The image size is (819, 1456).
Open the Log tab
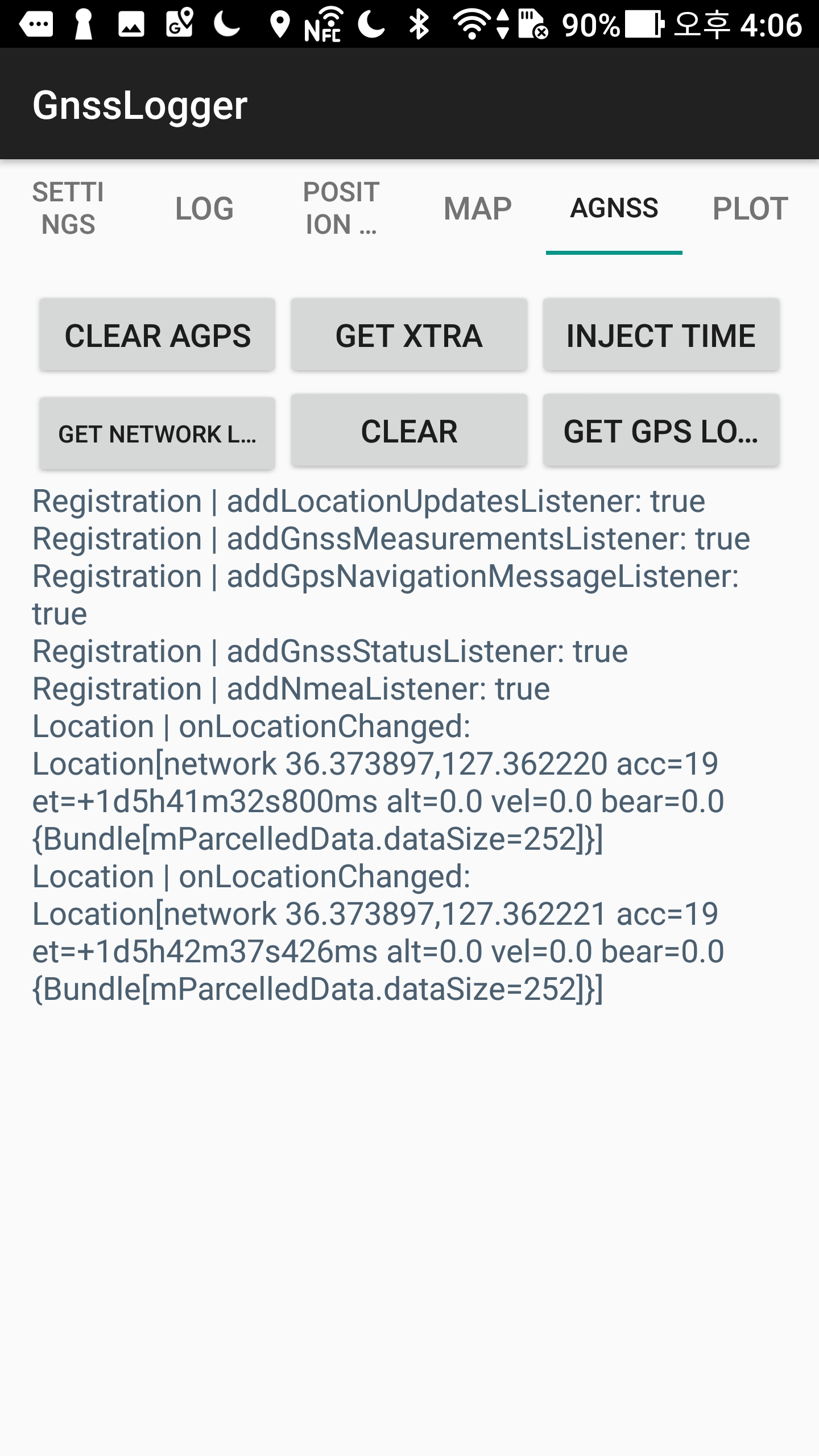[204, 208]
